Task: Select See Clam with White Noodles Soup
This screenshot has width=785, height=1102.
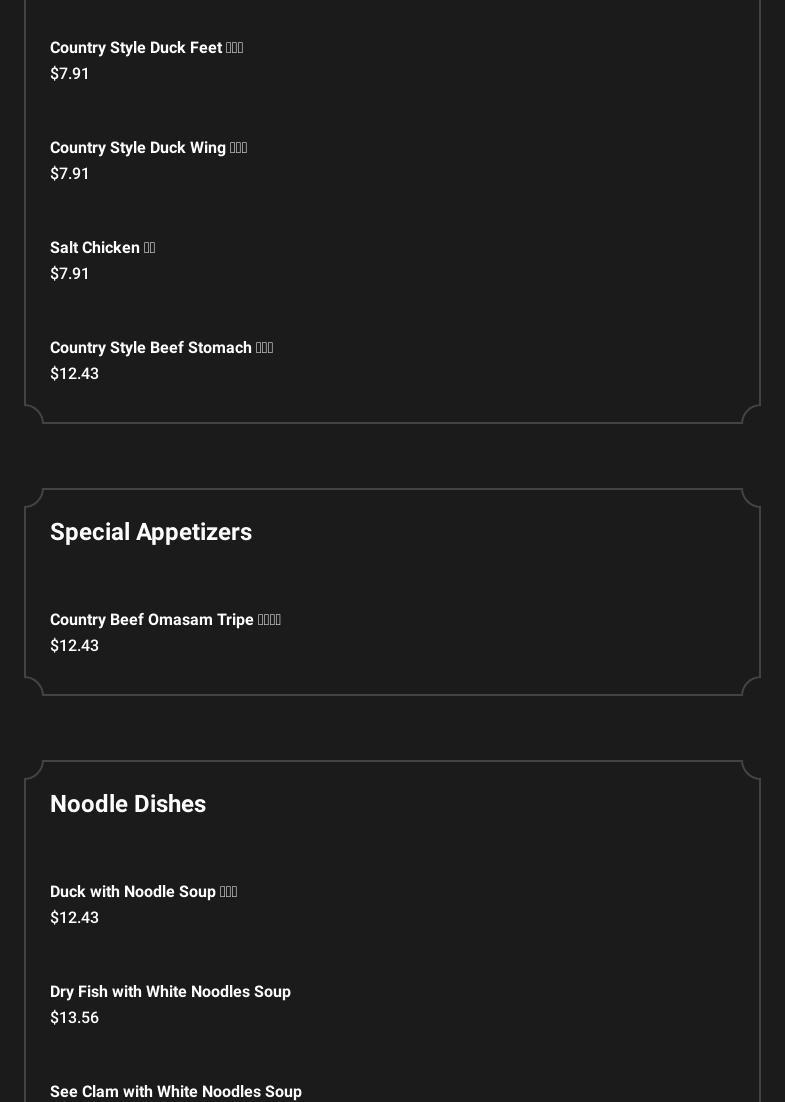Action: click(175, 1091)
